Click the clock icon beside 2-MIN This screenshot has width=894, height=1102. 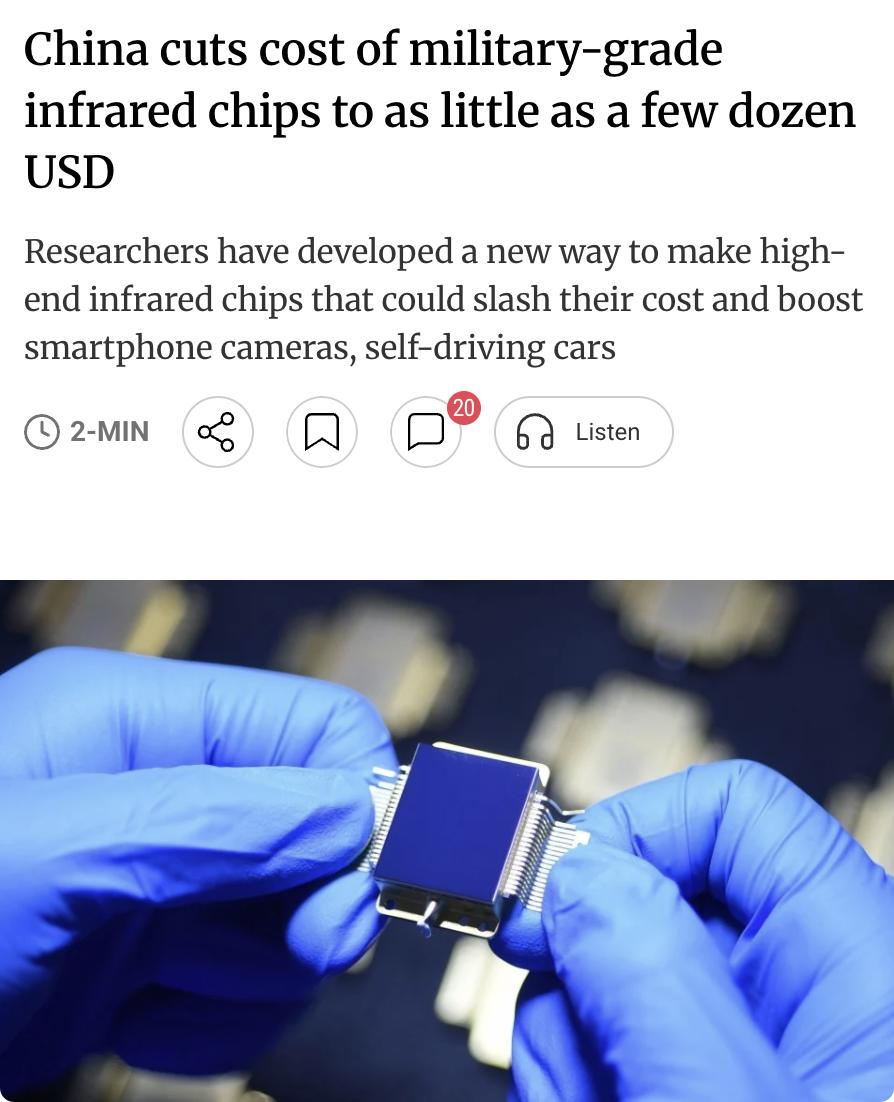pyautogui.click(x=42, y=432)
